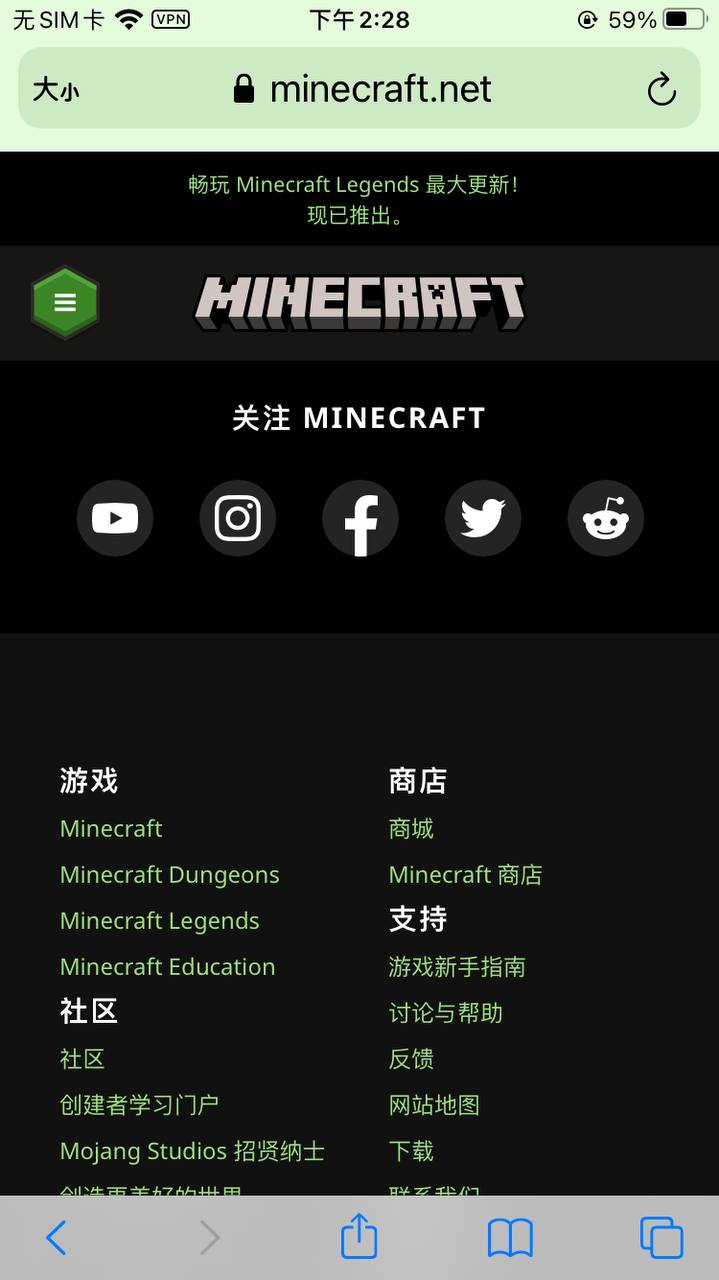Visit Minecraft's Instagram page

[237, 518]
